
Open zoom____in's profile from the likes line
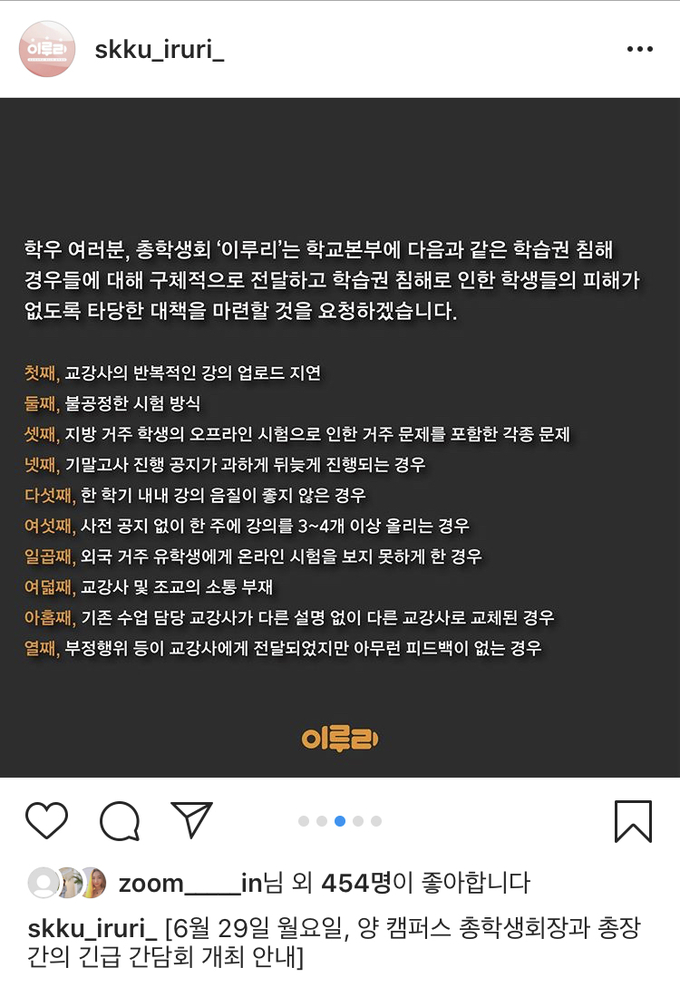tap(189, 883)
